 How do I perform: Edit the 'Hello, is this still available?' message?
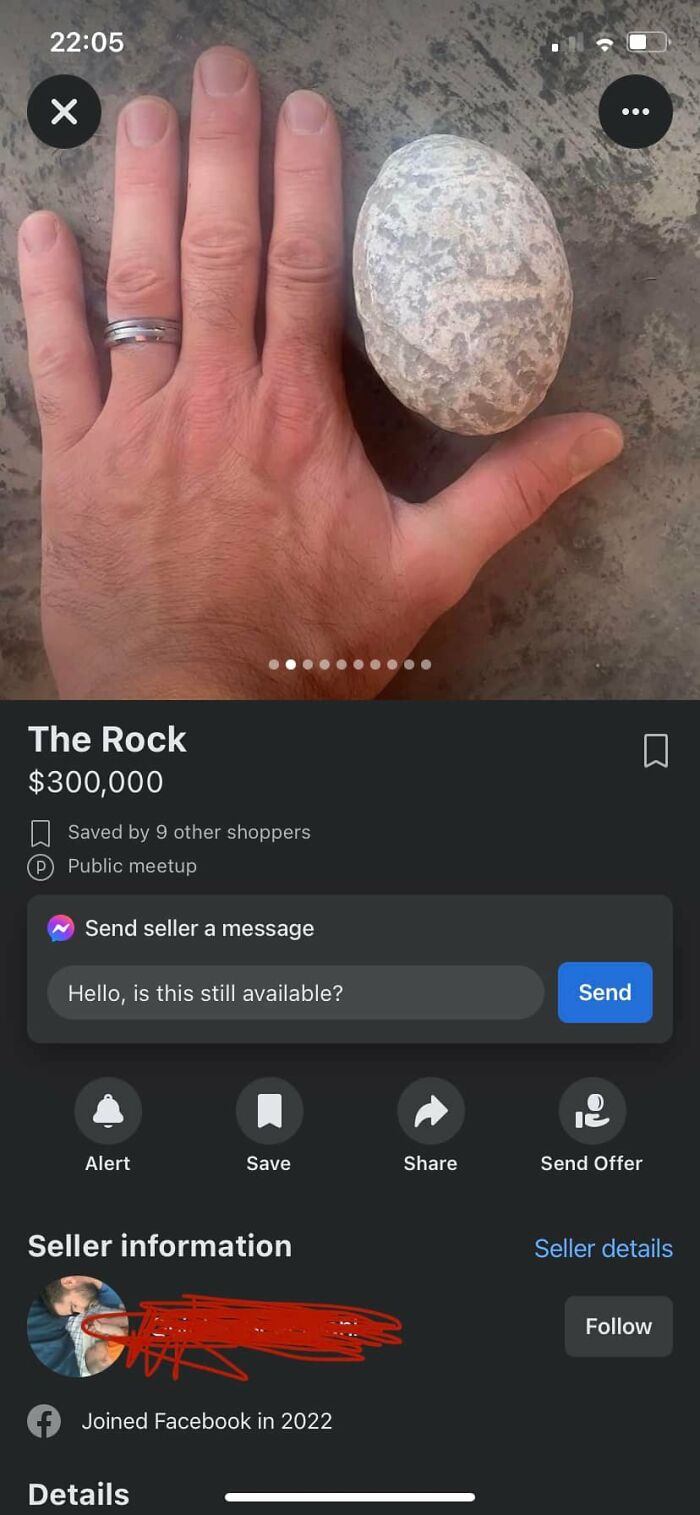295,993
